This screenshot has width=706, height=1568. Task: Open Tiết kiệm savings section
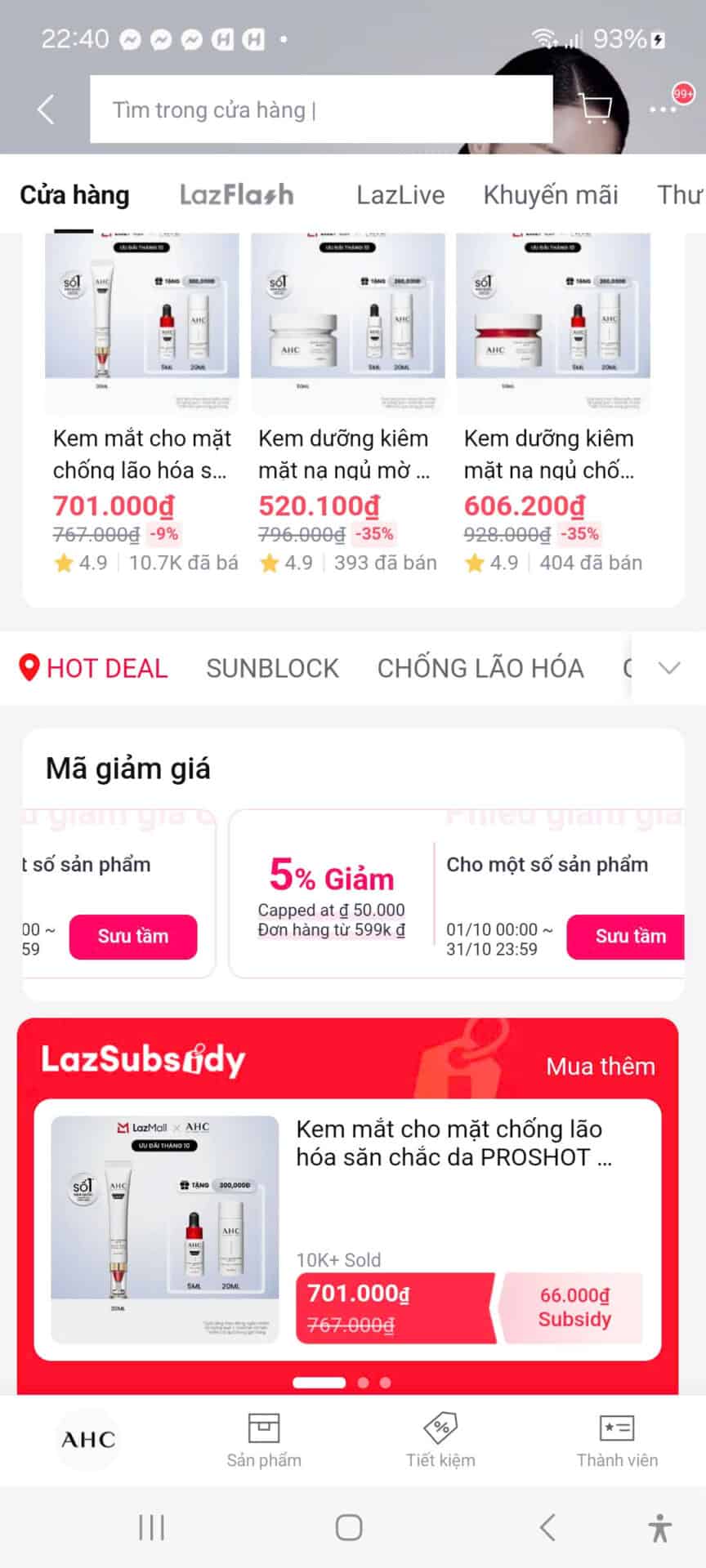[441, 1441]
